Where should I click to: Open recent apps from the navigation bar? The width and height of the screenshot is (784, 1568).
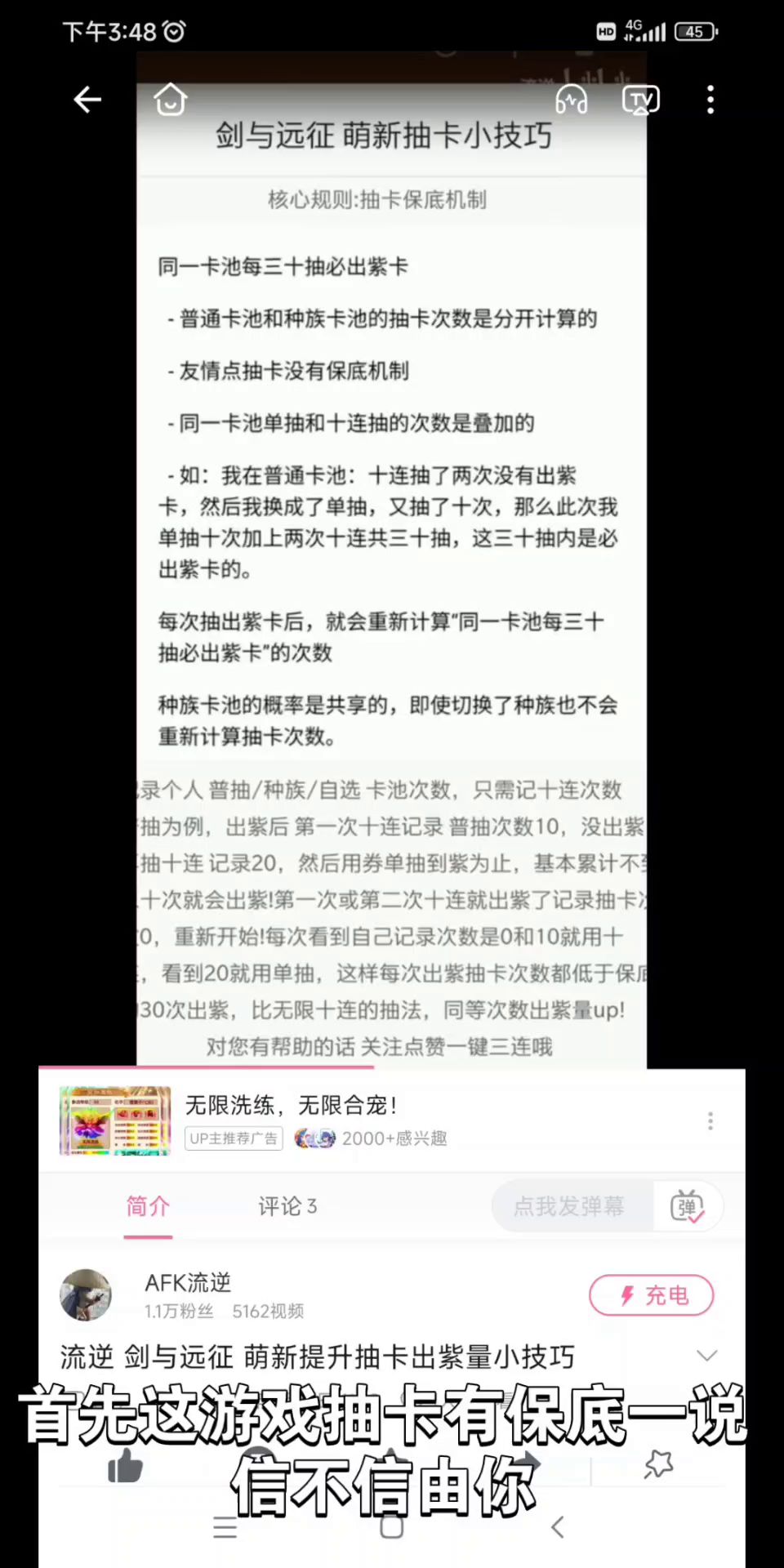225,1527
